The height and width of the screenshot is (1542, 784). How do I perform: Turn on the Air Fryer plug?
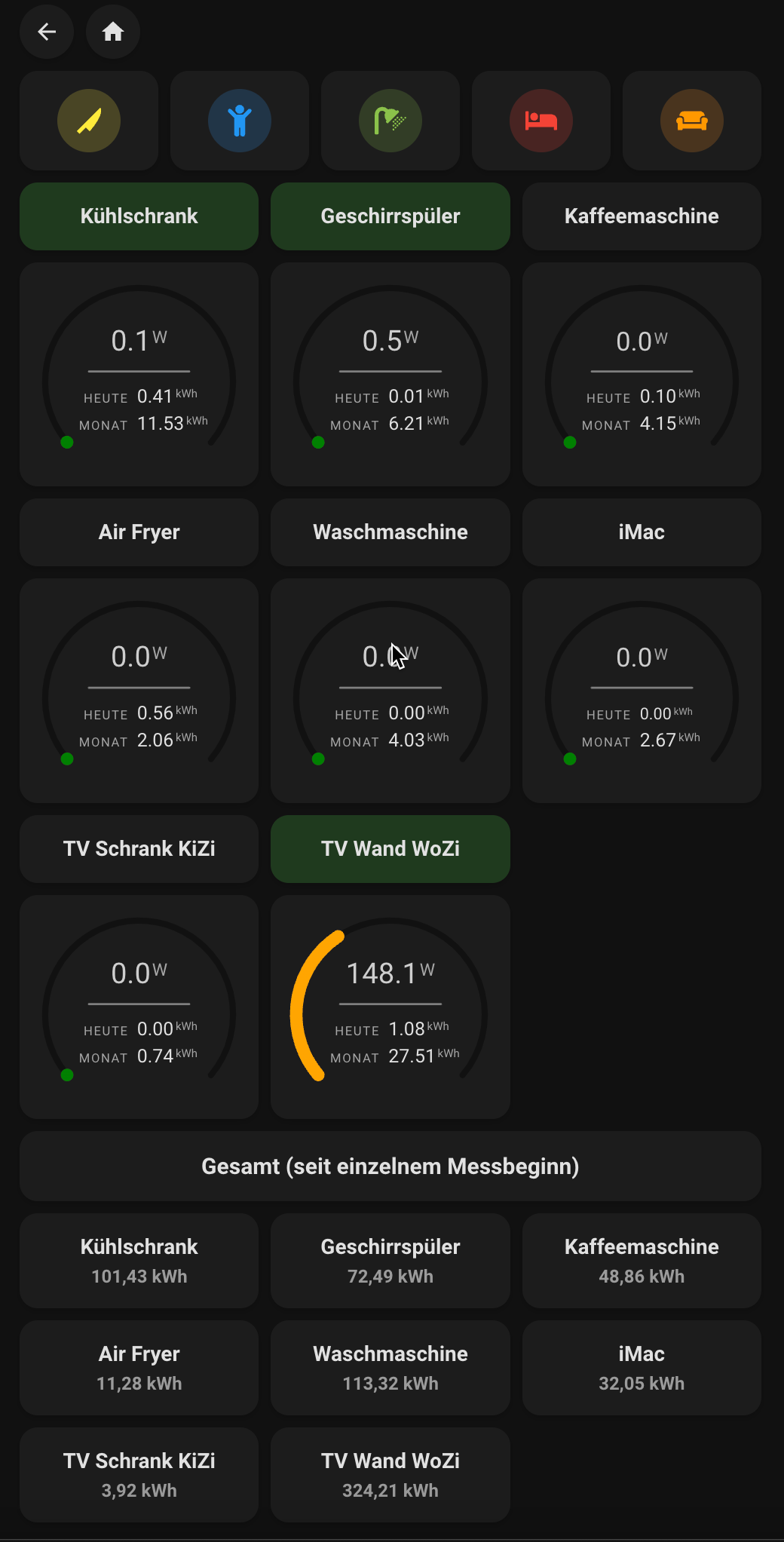click(x=139, y=532)
